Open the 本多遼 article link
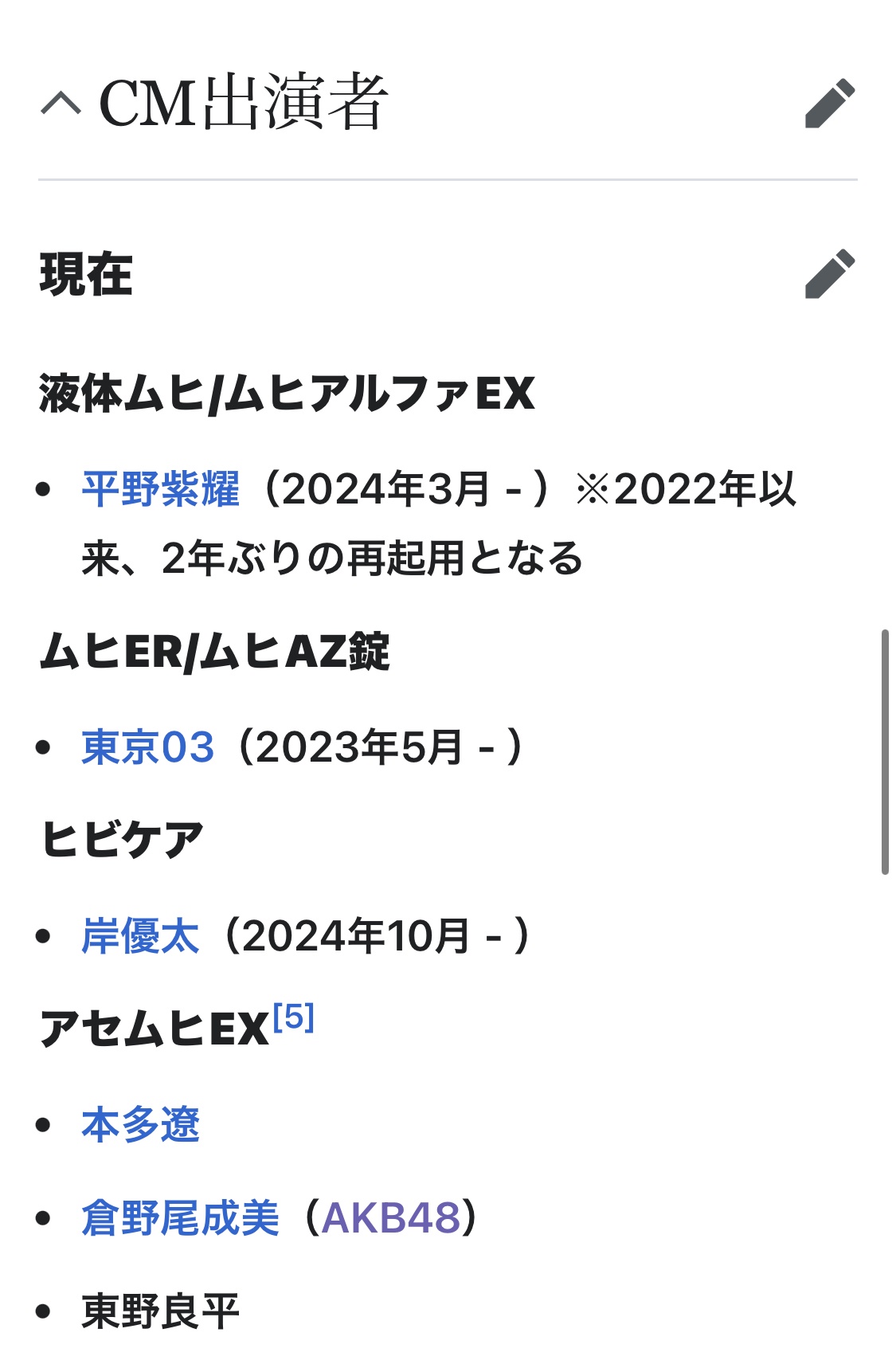Screen dimensions: 896x1364 [x=140, y=1125]
